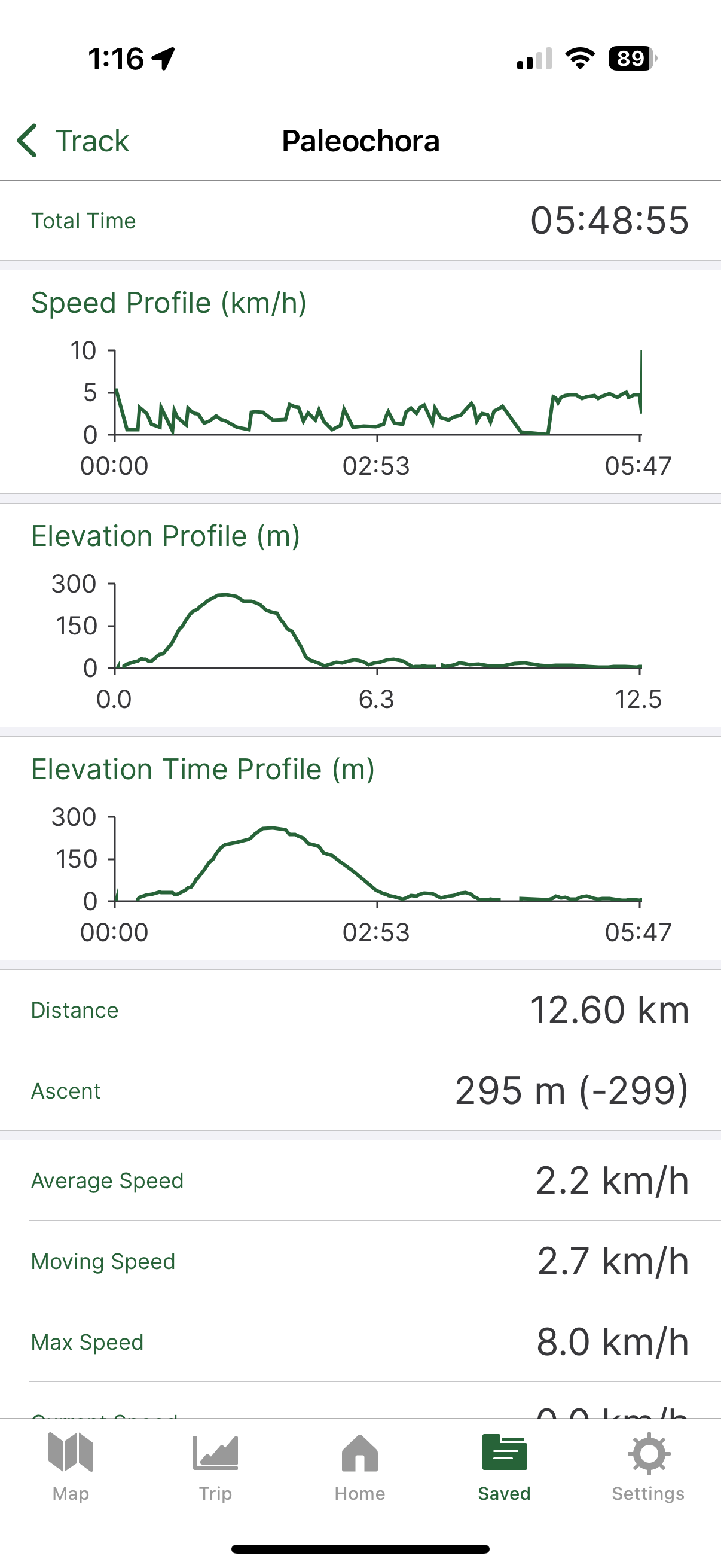Tap the back chevron beside Track
This screenshot has width=721, height=1568.
[27, 141]
